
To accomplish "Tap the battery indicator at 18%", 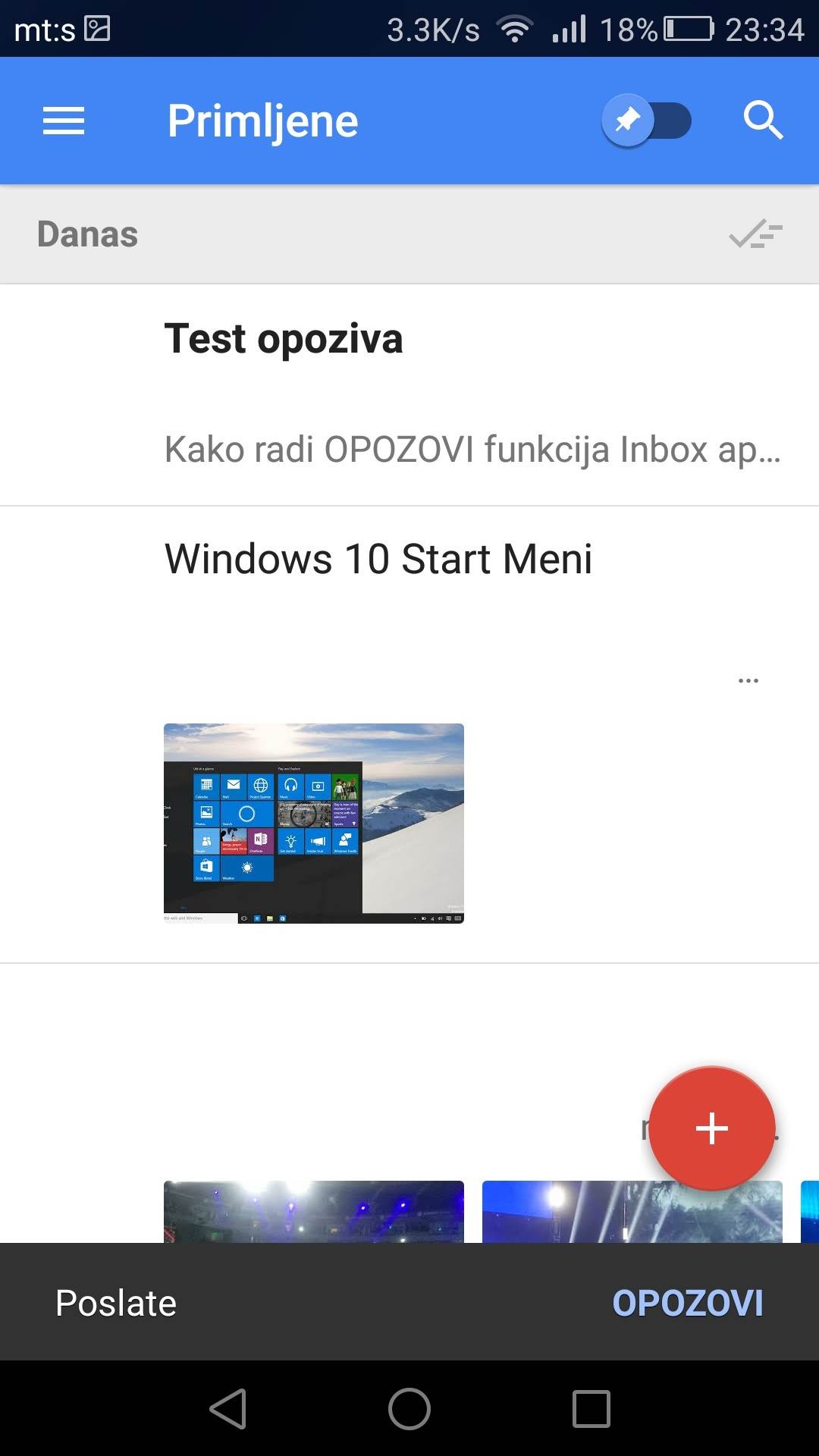I will click(682, 29).
